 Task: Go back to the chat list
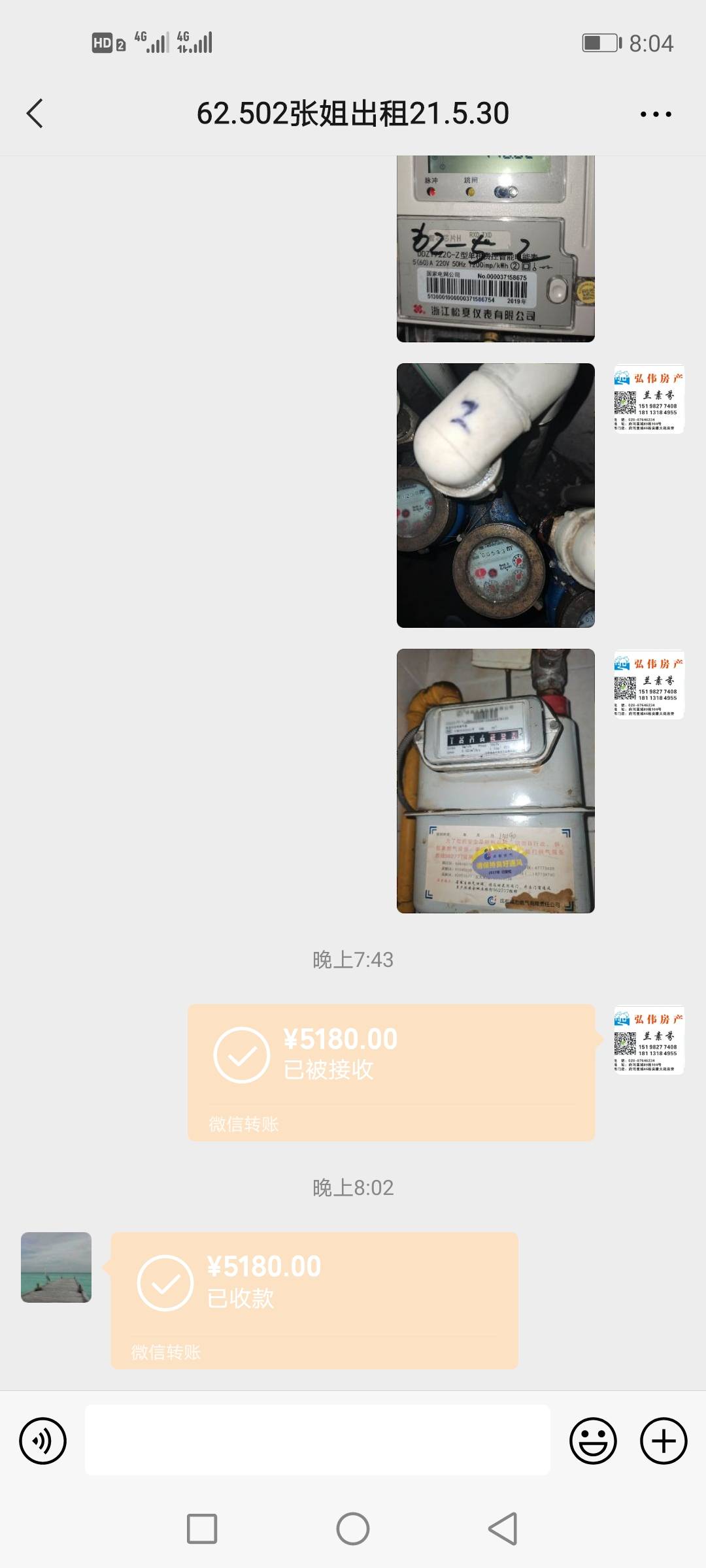(35, 114)
